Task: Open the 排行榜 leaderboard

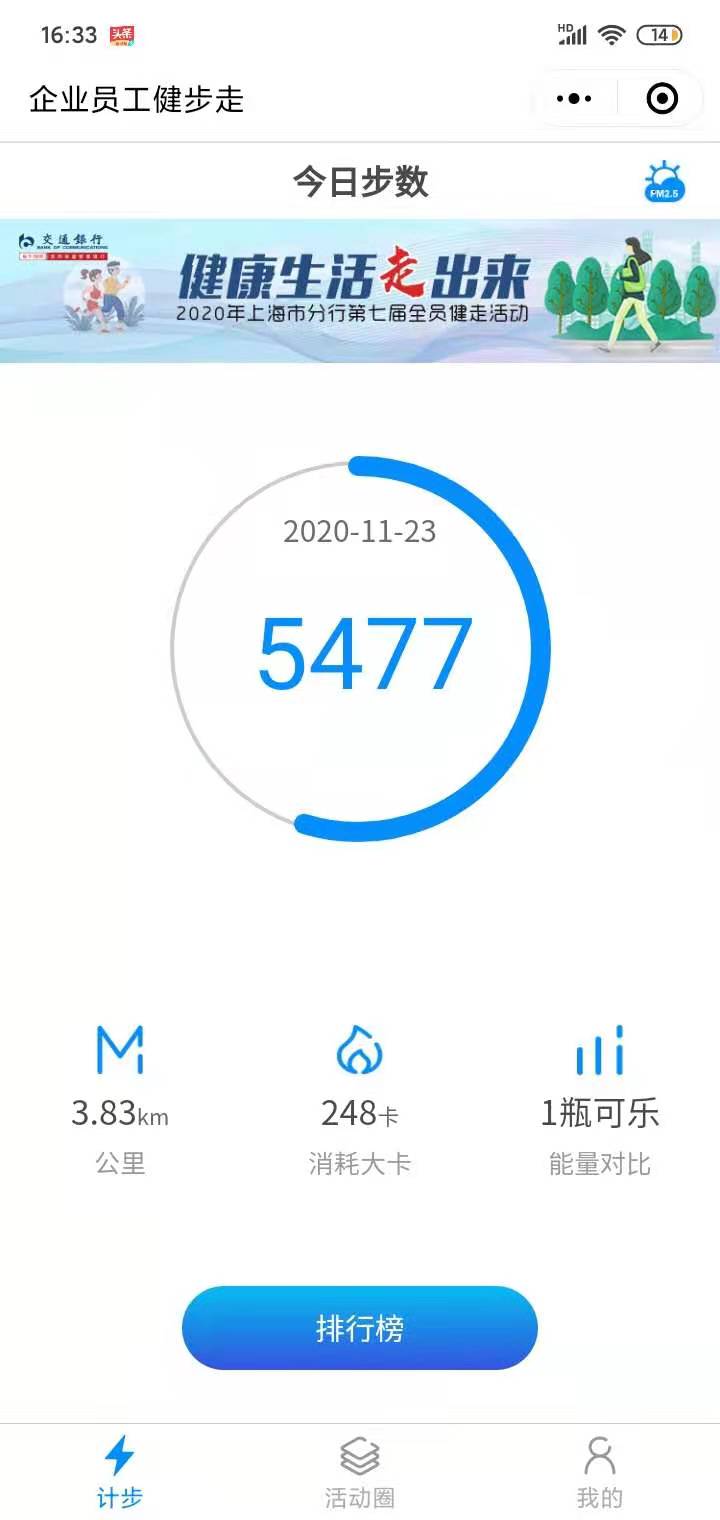Action: (x=360, y=1328)
